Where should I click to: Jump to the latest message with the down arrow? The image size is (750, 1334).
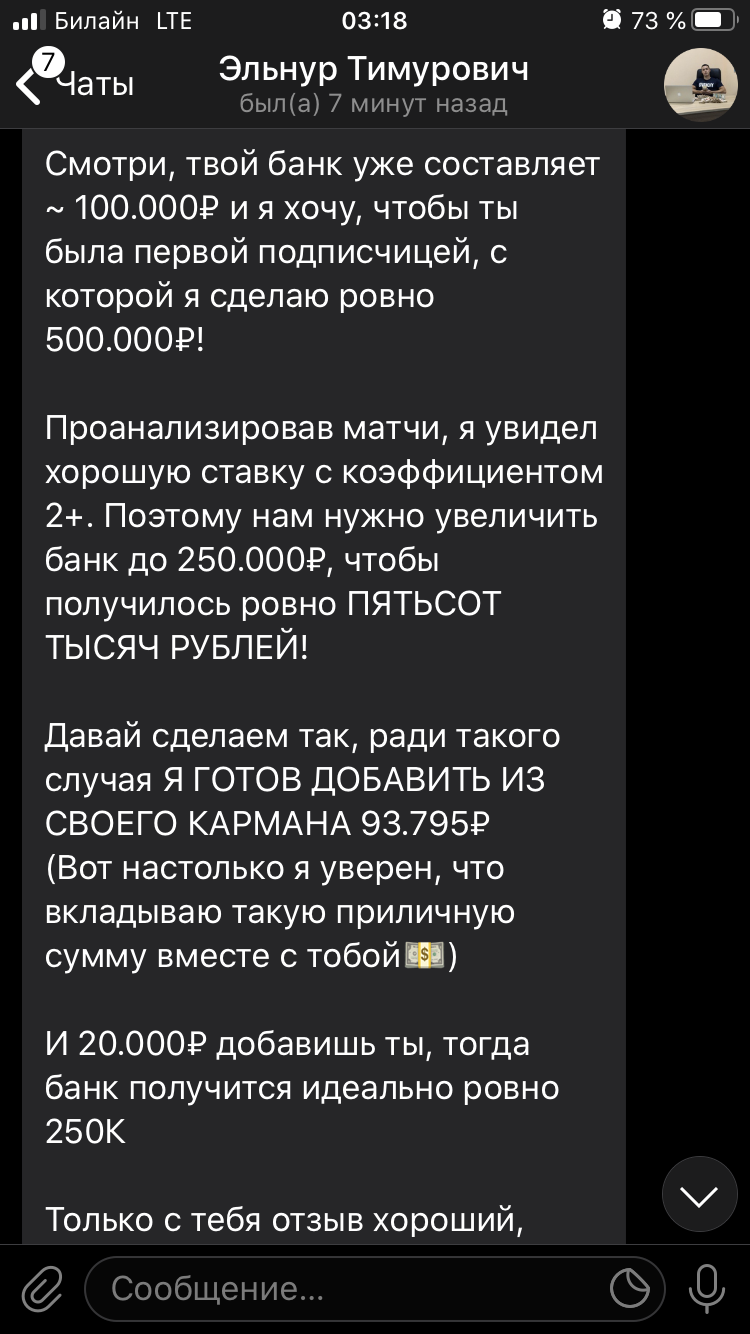click(699, 1195)
